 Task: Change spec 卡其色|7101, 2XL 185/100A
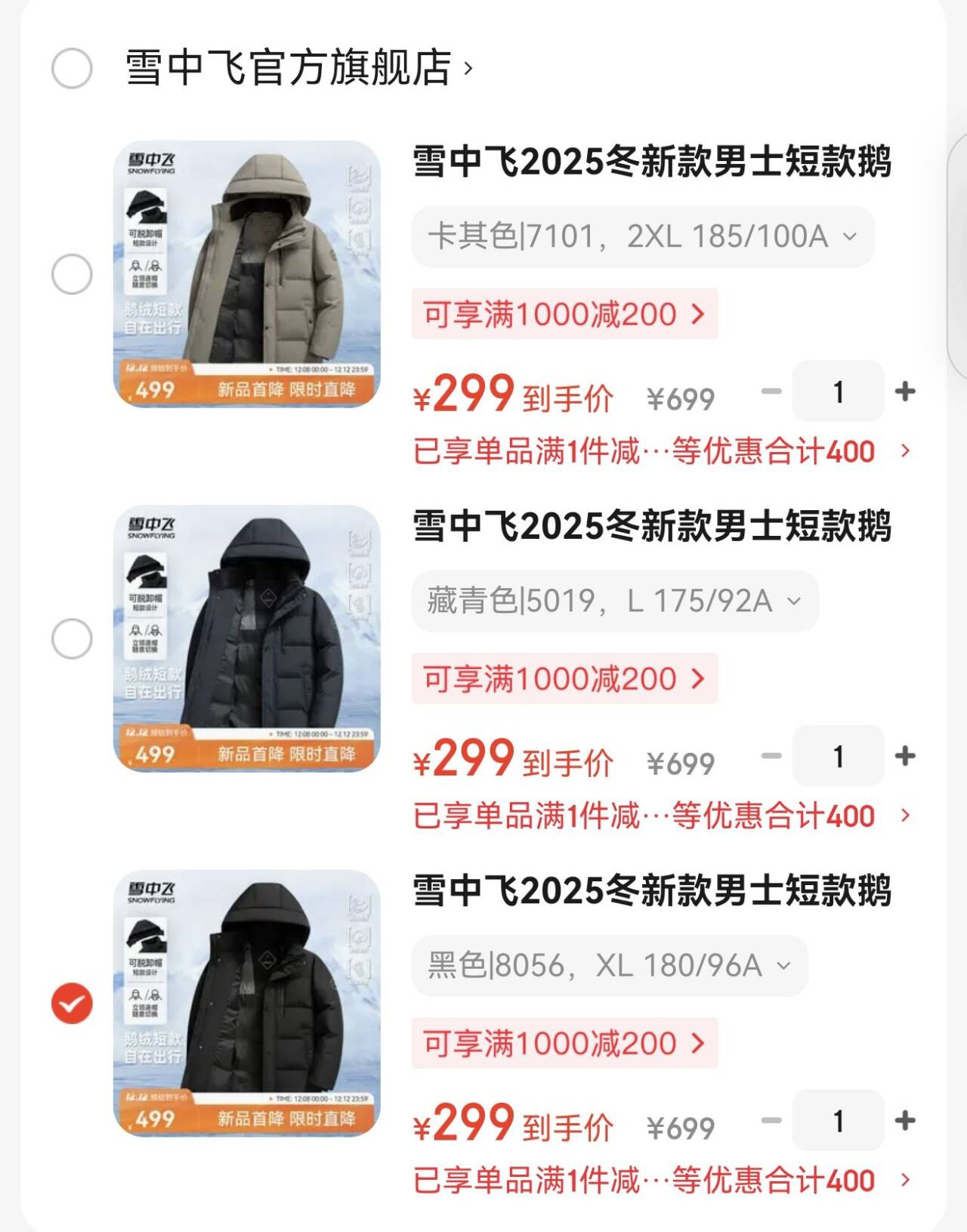pyautogui.click(x=642, y=237)
